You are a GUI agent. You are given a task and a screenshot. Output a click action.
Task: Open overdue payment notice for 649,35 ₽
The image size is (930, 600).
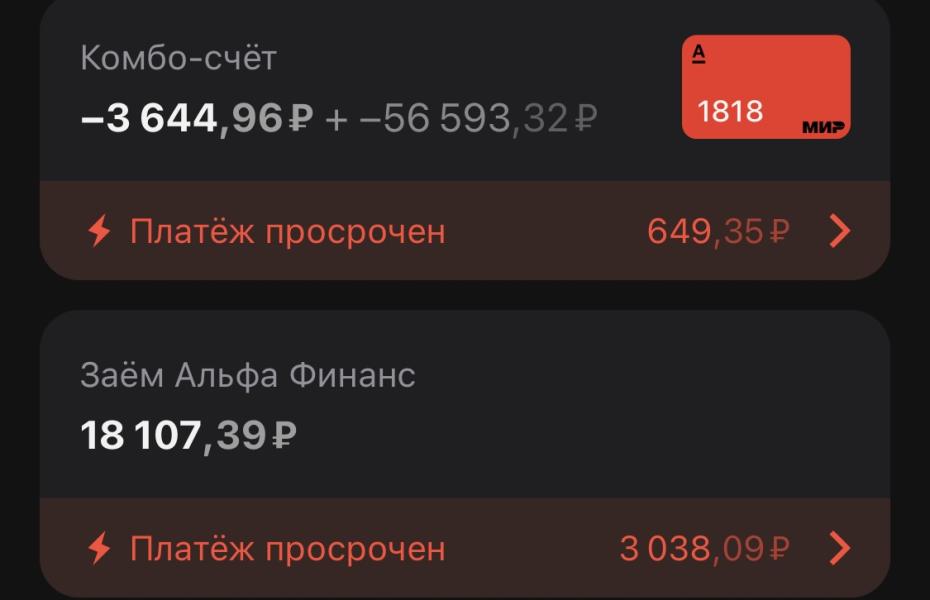click(465, 232)
